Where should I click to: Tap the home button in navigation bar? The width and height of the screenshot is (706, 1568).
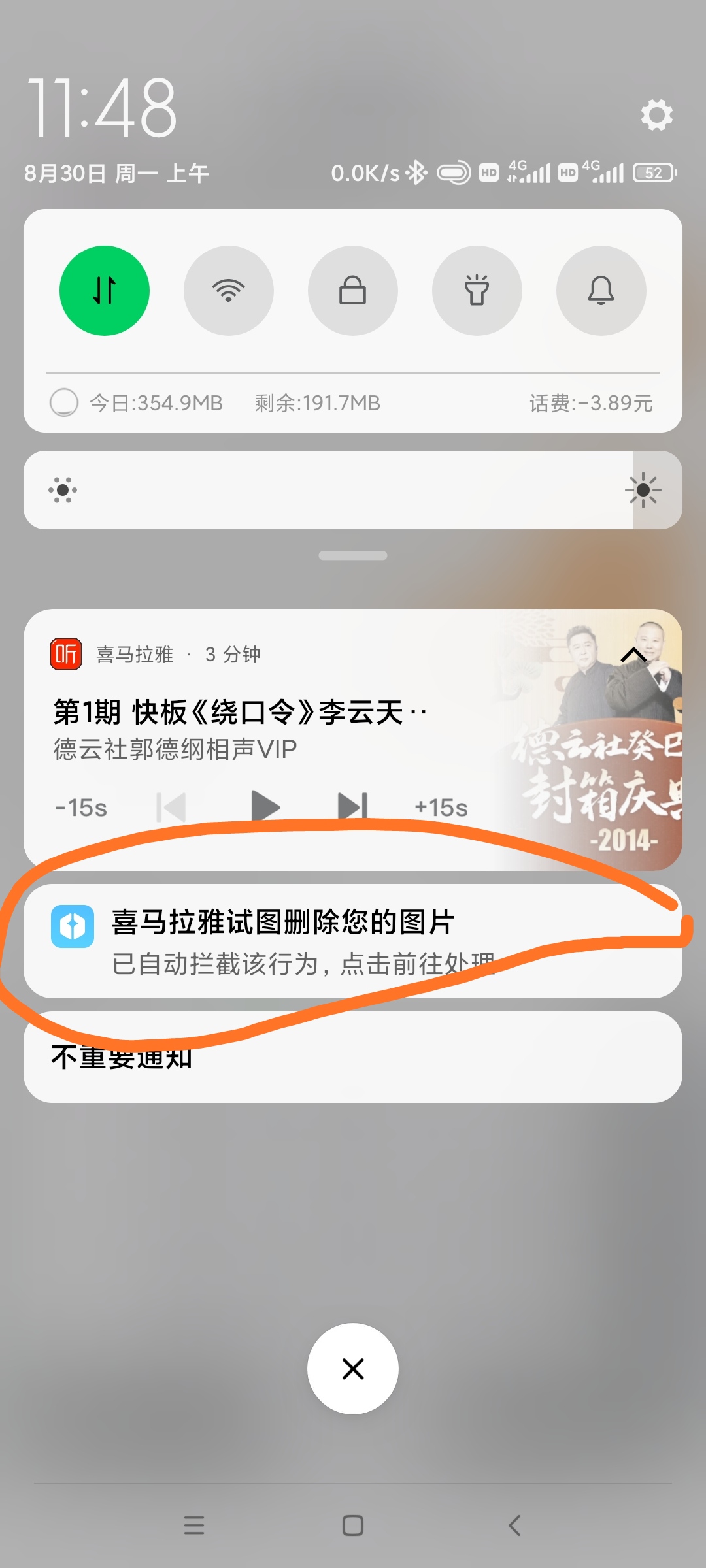353,1526
